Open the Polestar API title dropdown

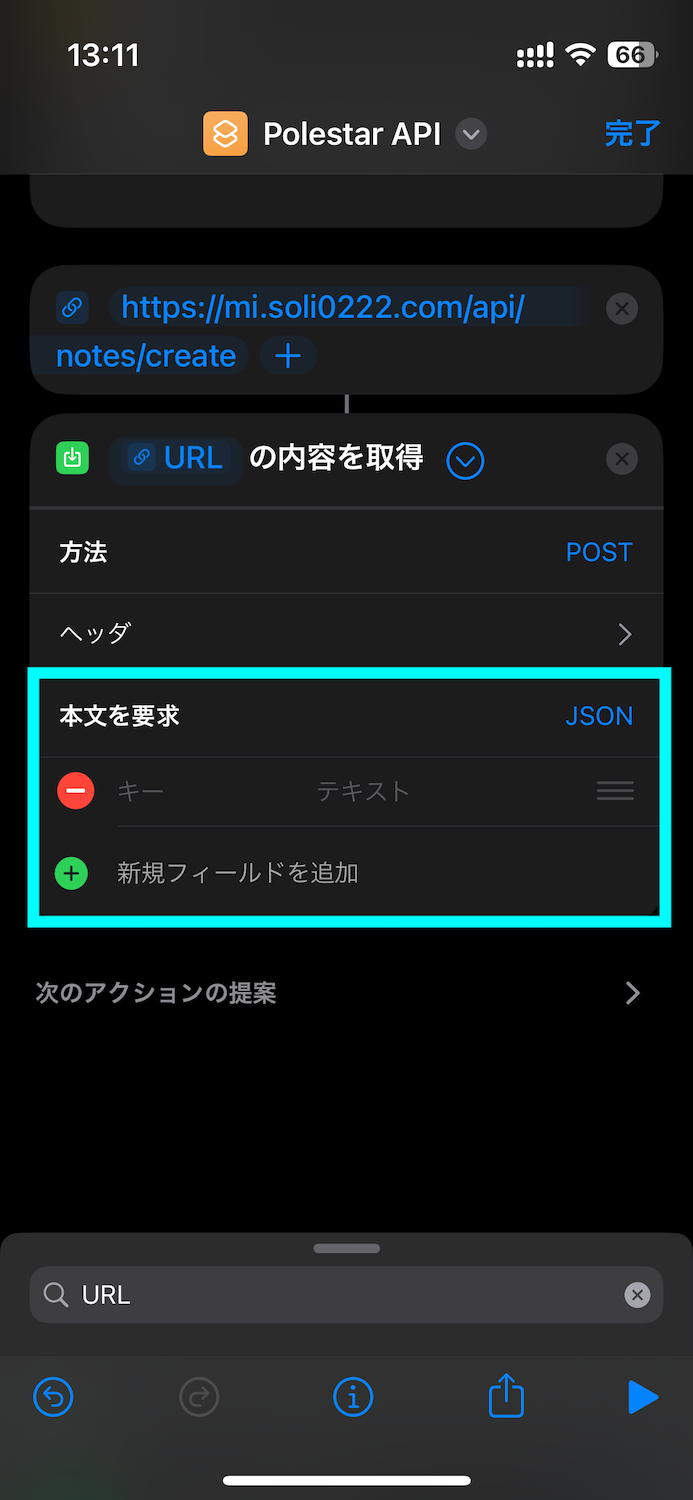[x=471, y=134]
